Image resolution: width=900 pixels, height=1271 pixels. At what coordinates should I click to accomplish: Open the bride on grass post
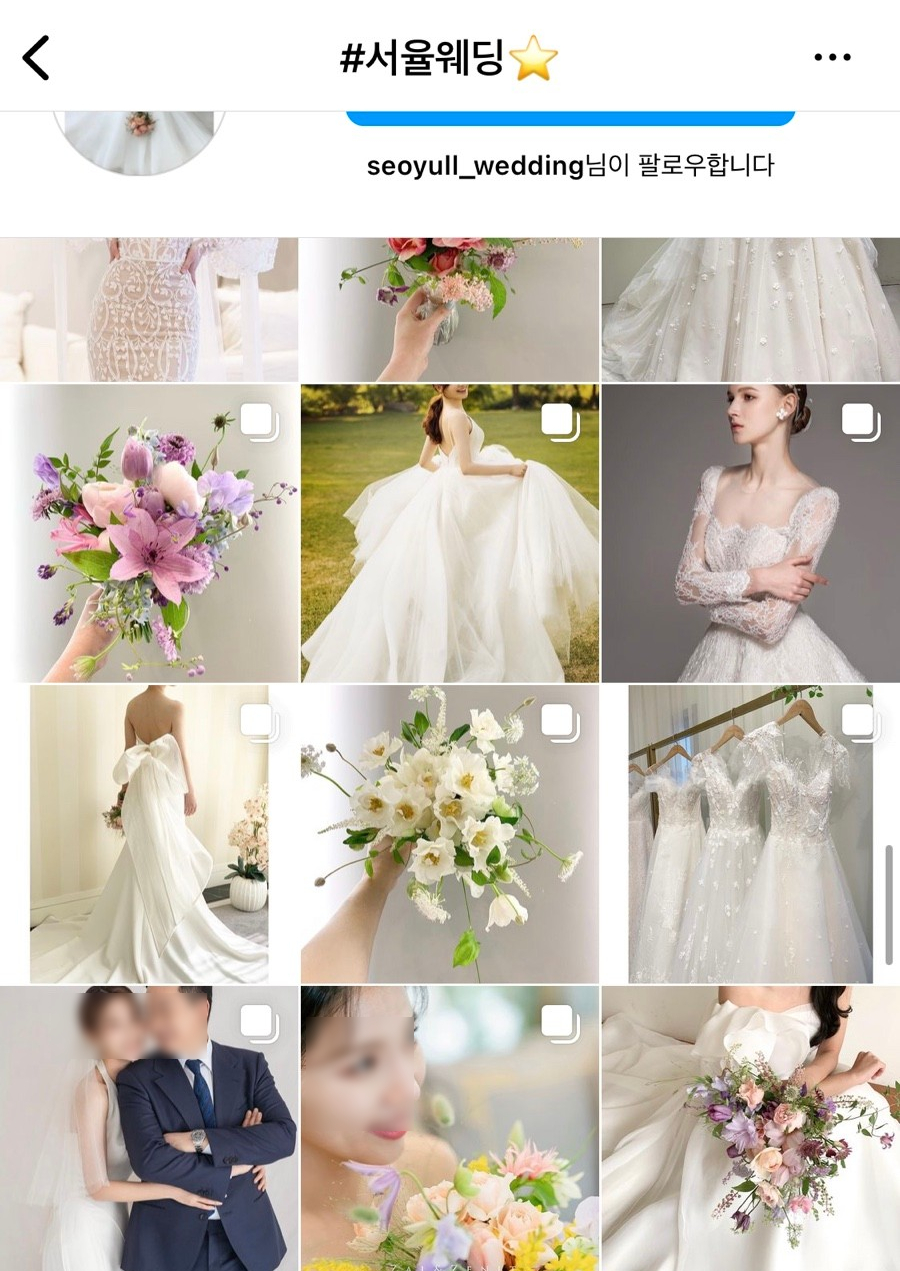[x=450, y=533]
